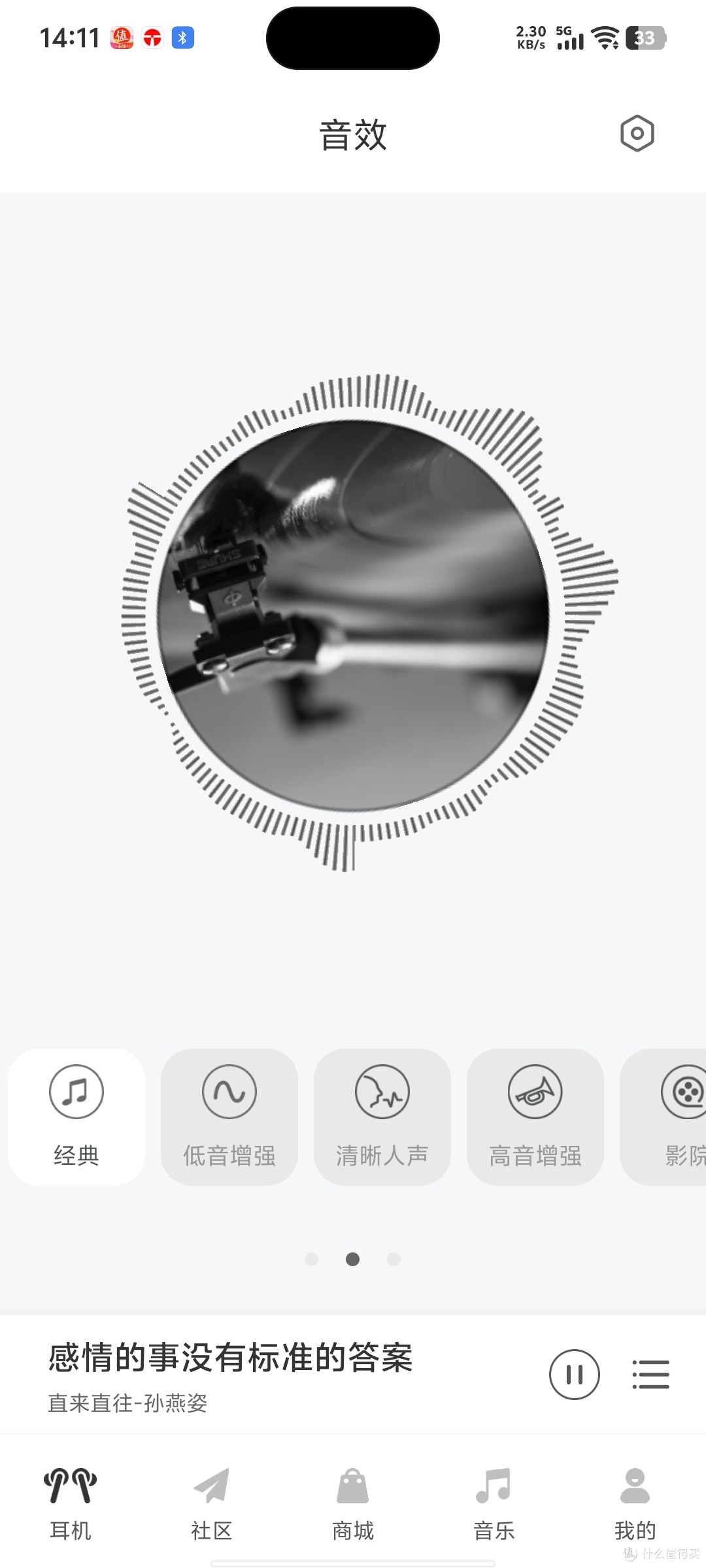This screenshot has width=706, height=1568.
Task: Tap the first page indicator dot
Action: 311,1259
